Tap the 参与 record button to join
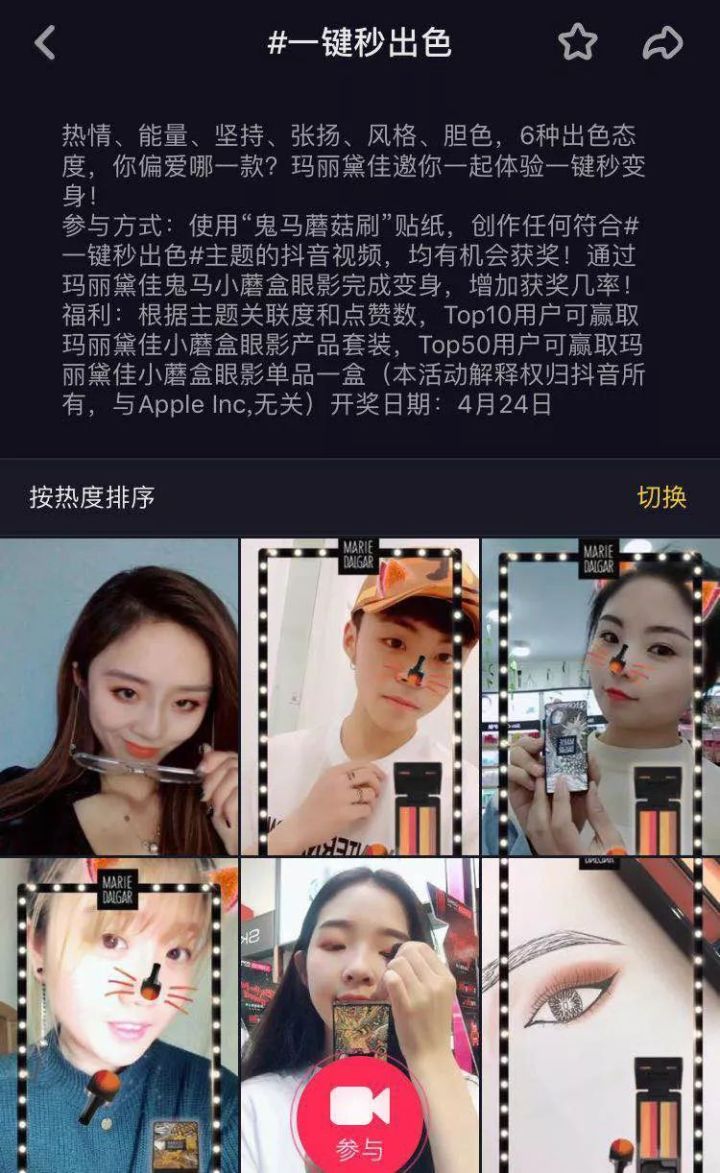The height and width of the screenshot is (1173, 720). pyautogui.click(x=360, y=1110)
